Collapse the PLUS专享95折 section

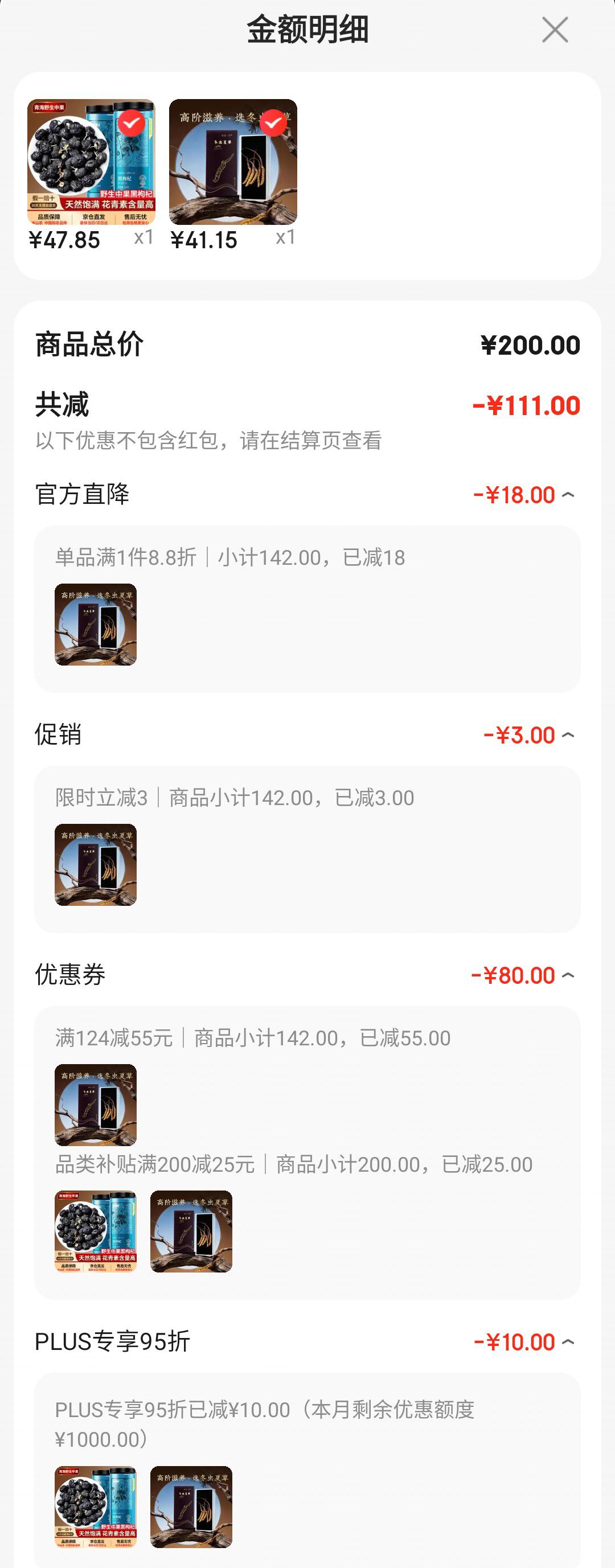click(568, 1342)
